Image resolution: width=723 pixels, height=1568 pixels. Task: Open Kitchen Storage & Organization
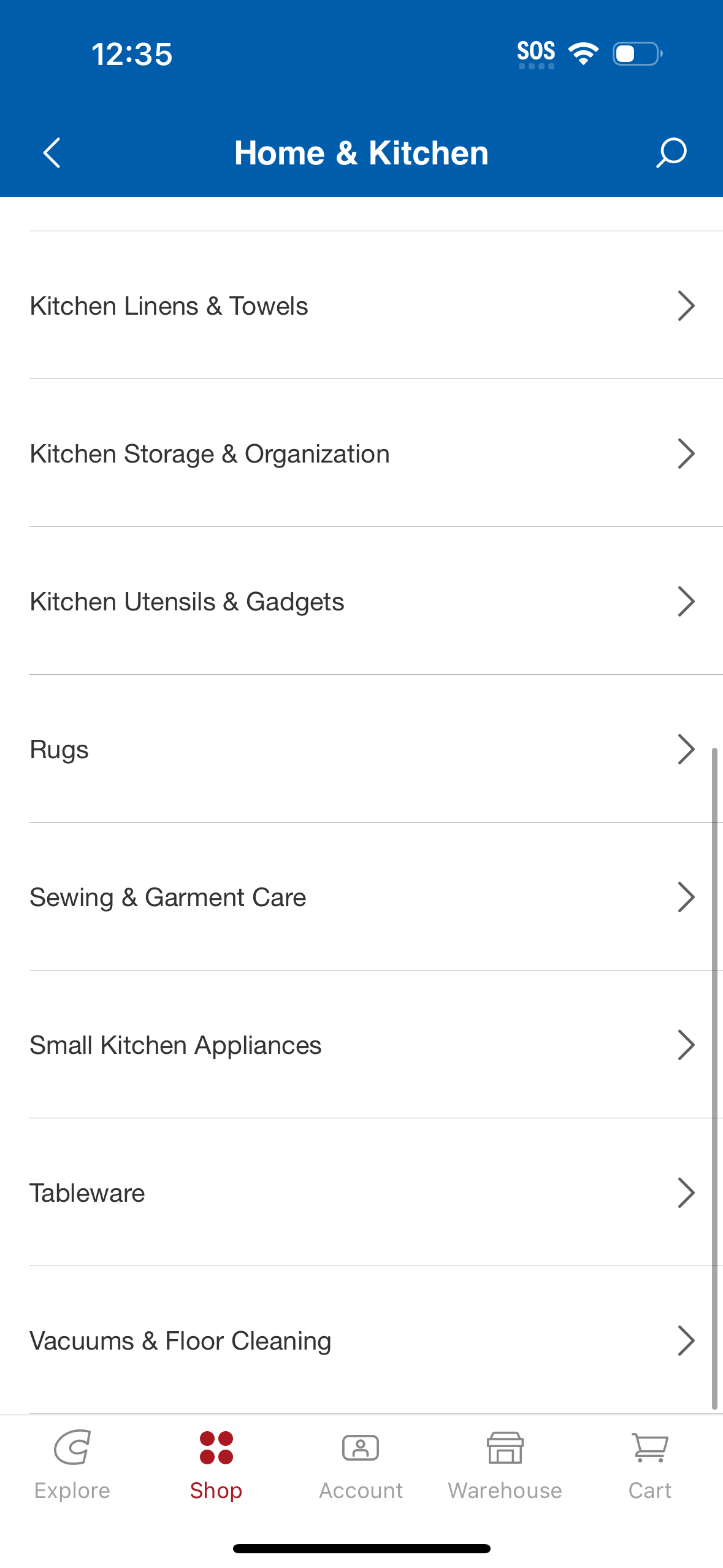click(362, 453)
